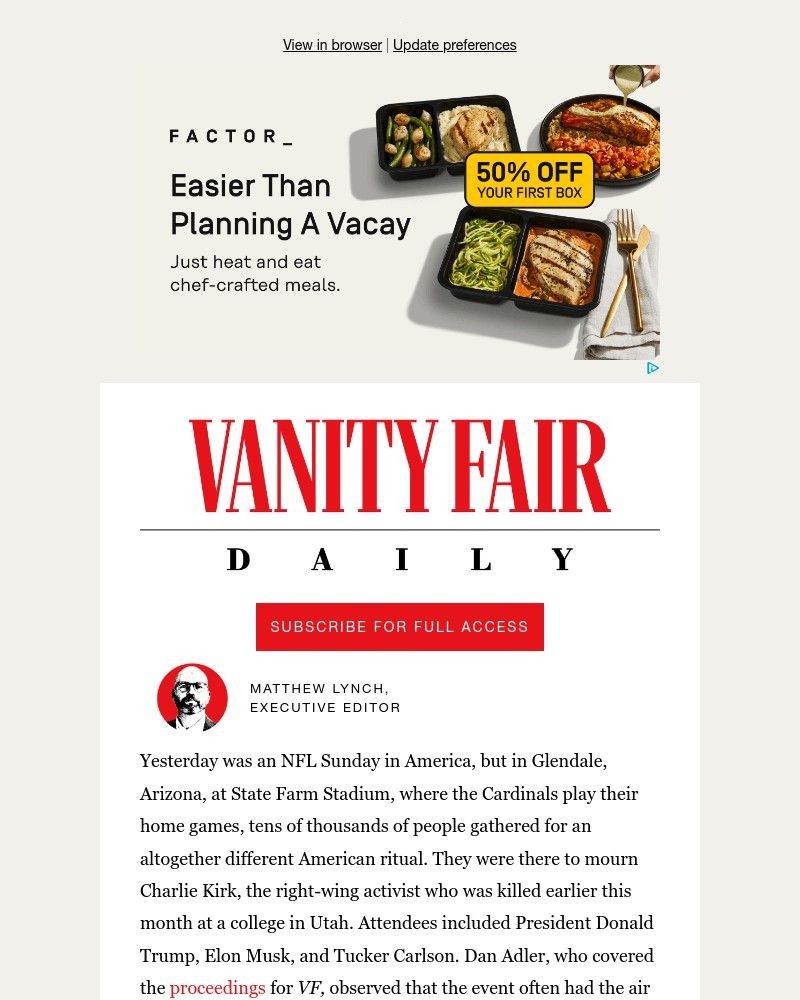Follow the red proceedings link
Viewport: 800px width, 1000px height.
(x=217, y=988)
